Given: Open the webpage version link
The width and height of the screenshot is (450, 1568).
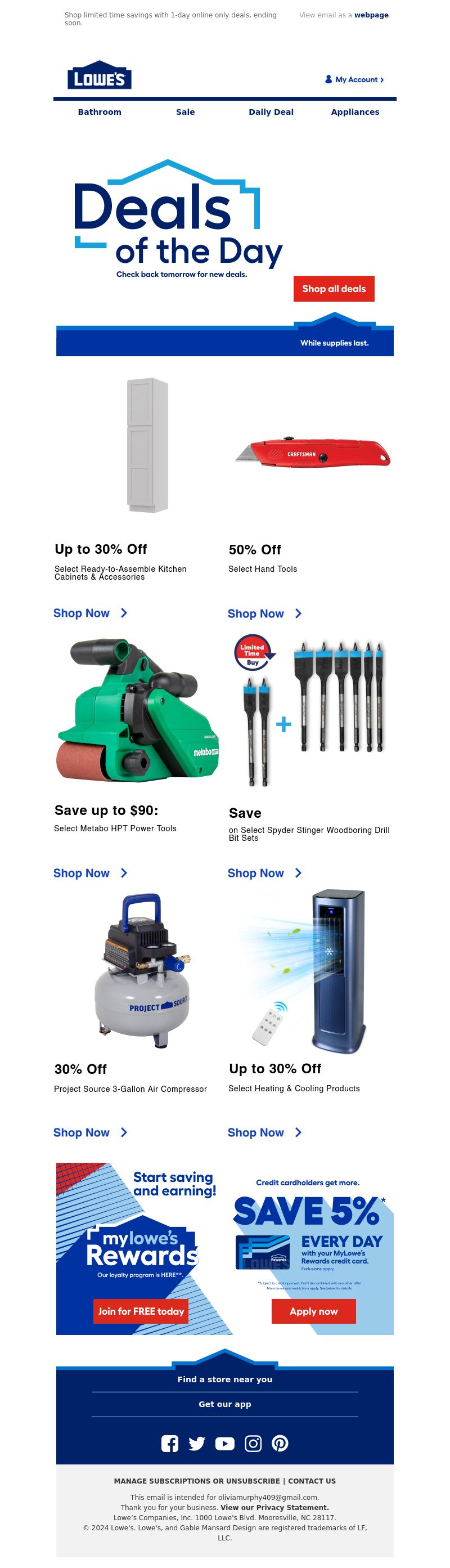Looking at the screenshot, I should pos(371,15).
